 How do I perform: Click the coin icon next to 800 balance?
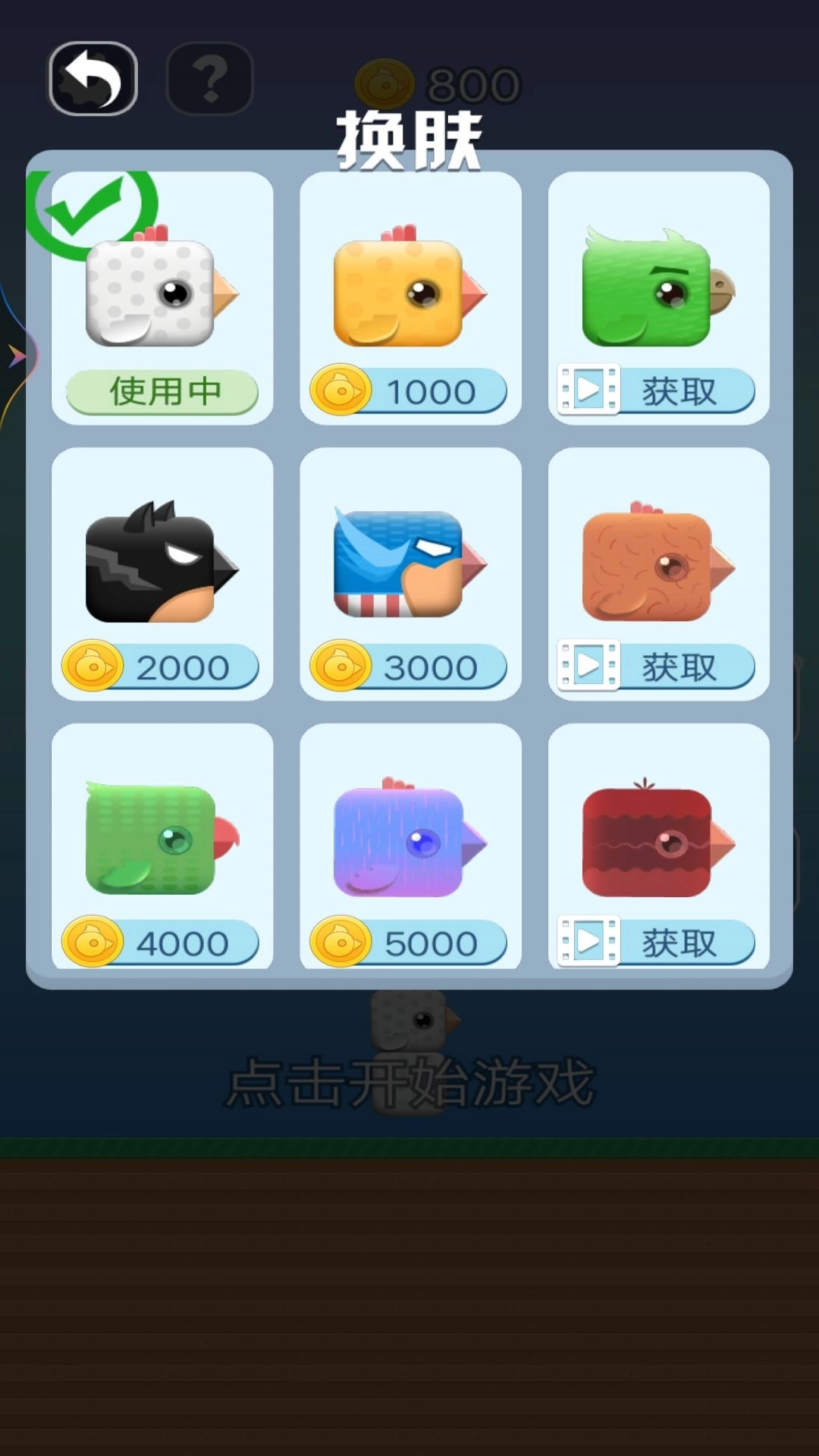click(387, 82)
